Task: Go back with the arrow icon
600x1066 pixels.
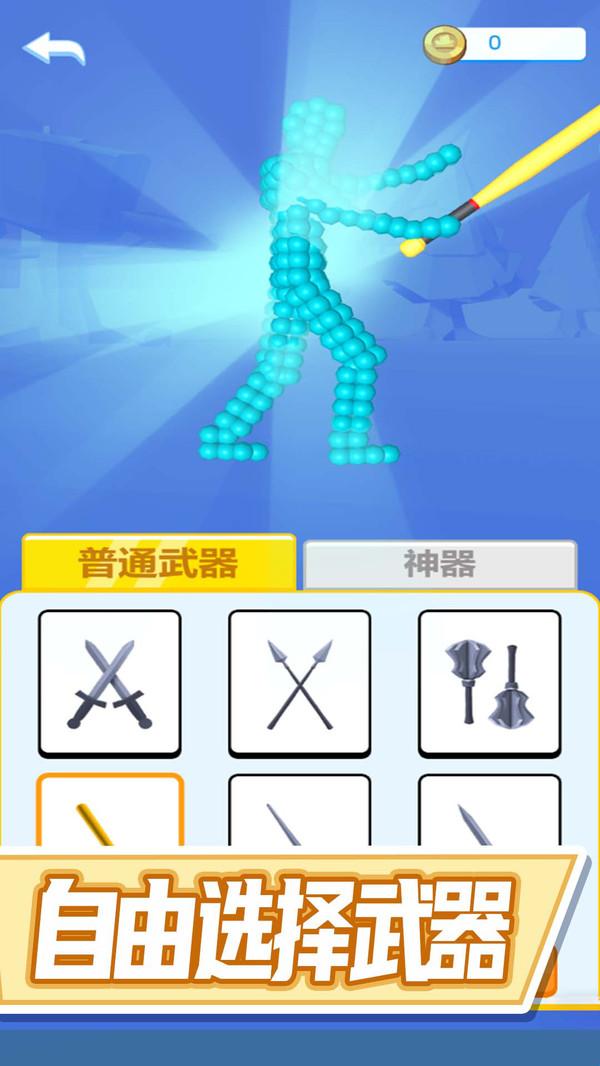Action: coord(54,47)
